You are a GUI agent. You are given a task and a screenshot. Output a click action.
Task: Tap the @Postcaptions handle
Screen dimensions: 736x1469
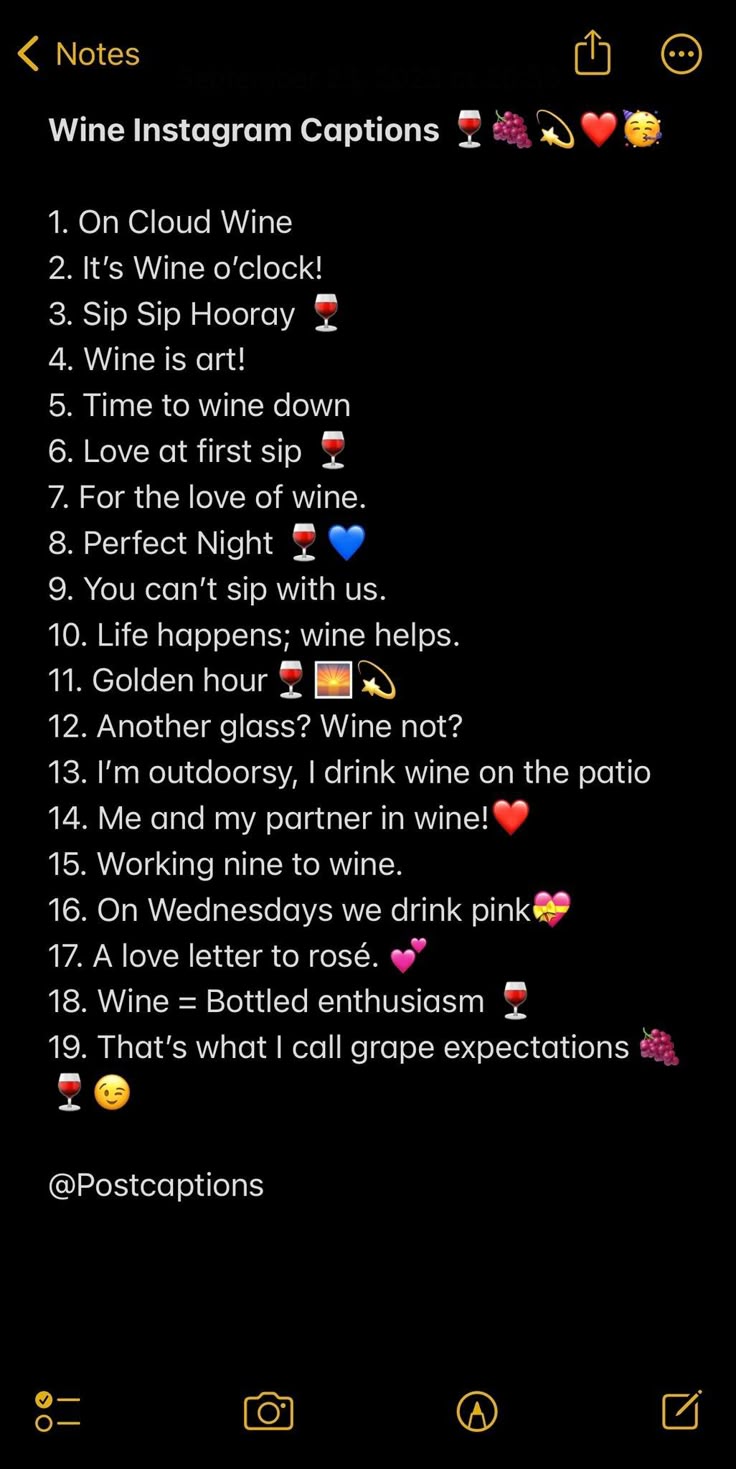(x=155, y=1185)
